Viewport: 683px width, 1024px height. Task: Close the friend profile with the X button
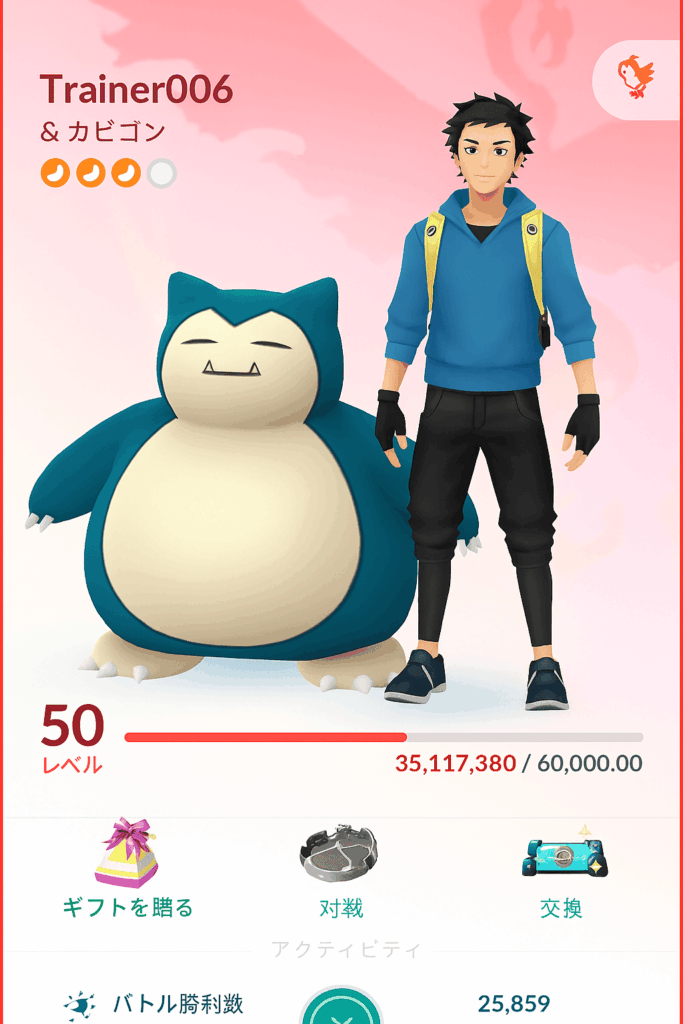(x=342, y=1008)
